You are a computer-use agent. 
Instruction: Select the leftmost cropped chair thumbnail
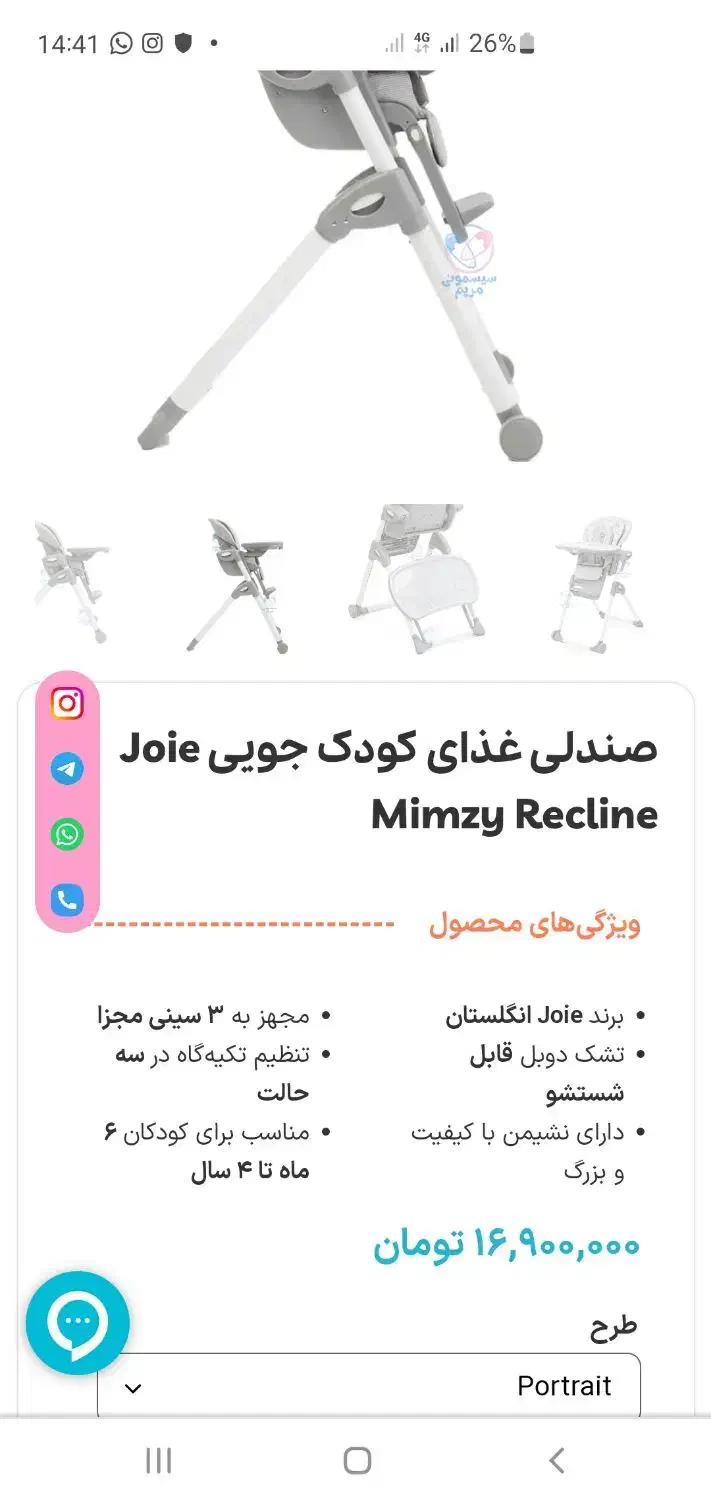coord(72,579)
